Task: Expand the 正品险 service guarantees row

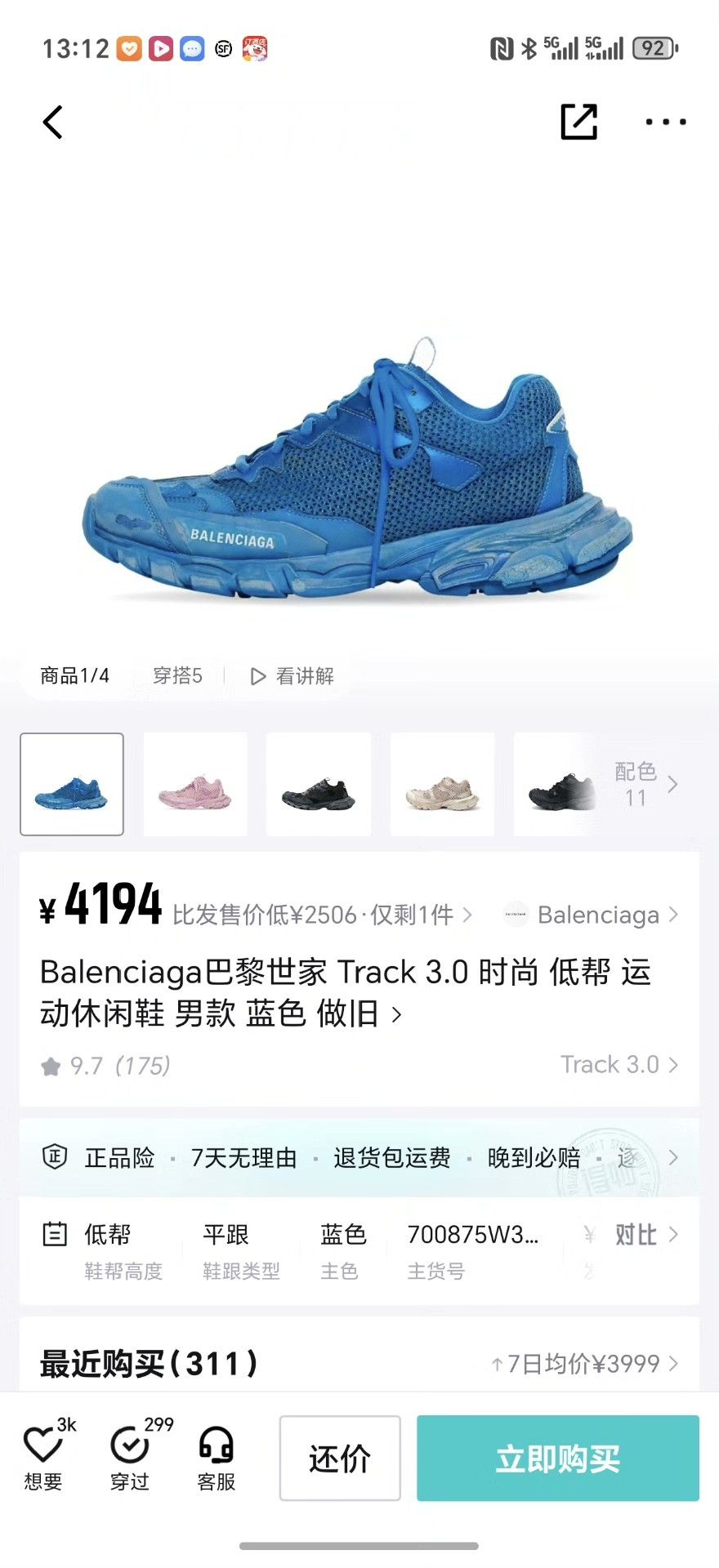Action: click(x=359, y=1157)
